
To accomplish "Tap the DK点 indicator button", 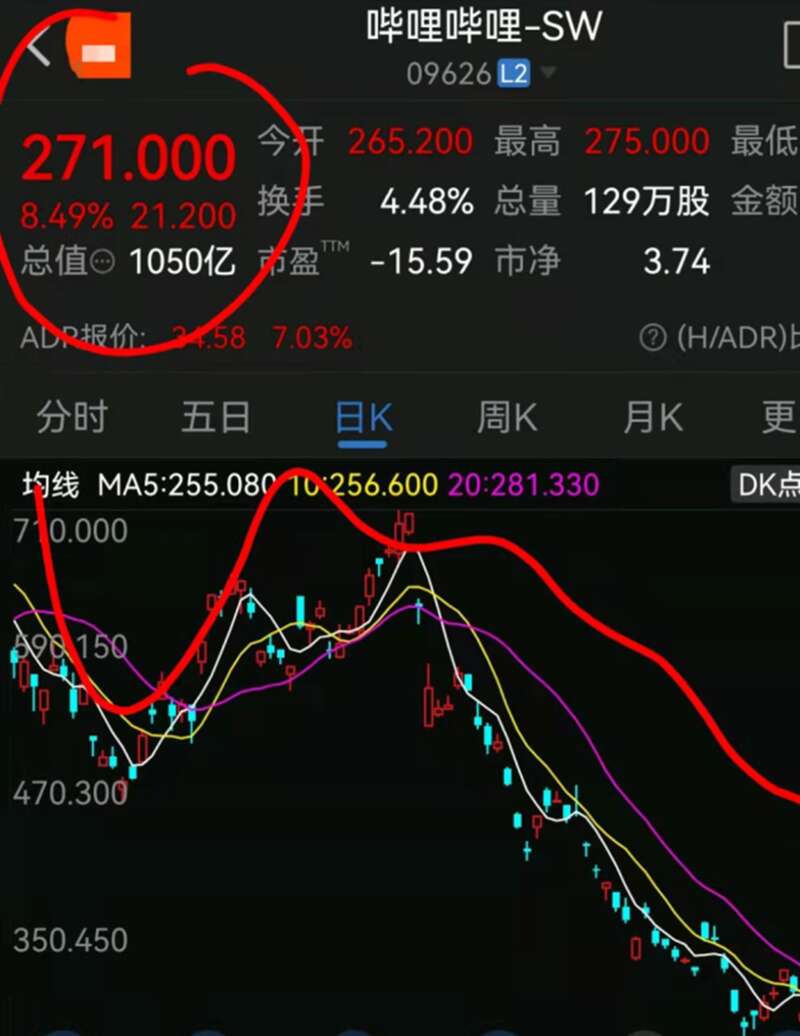I will click(767, 485).
